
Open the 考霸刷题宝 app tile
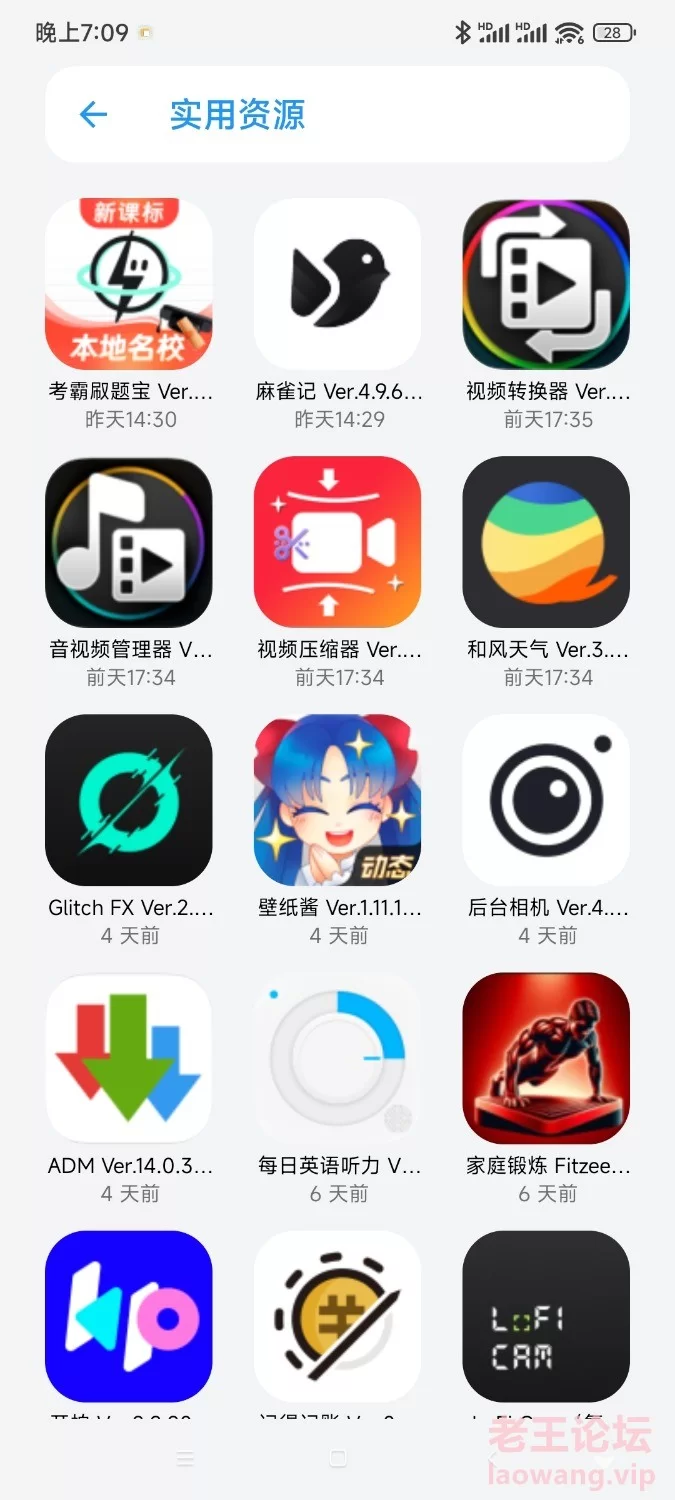tap(129, 285)
